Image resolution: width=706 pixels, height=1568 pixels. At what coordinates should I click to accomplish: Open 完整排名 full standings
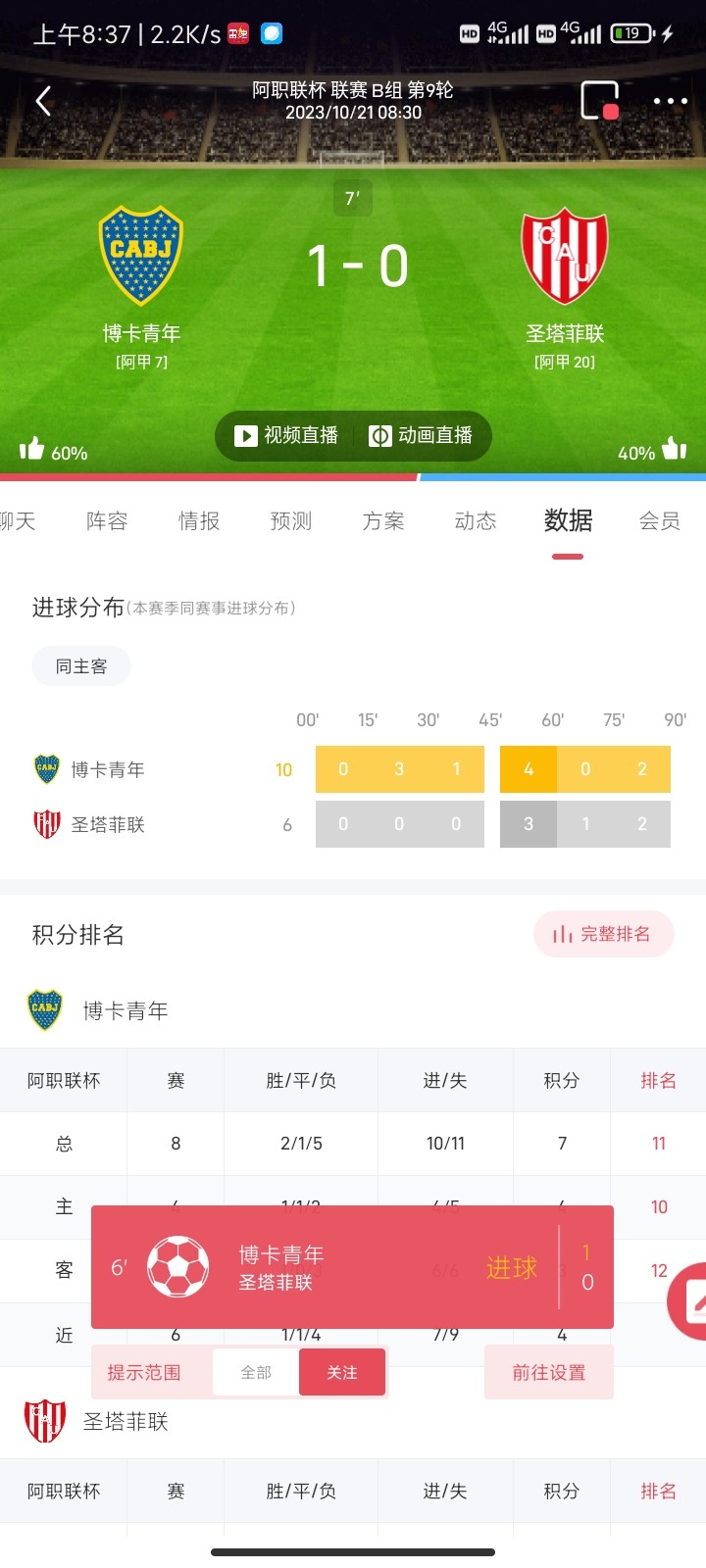click(x=604, y=935)
